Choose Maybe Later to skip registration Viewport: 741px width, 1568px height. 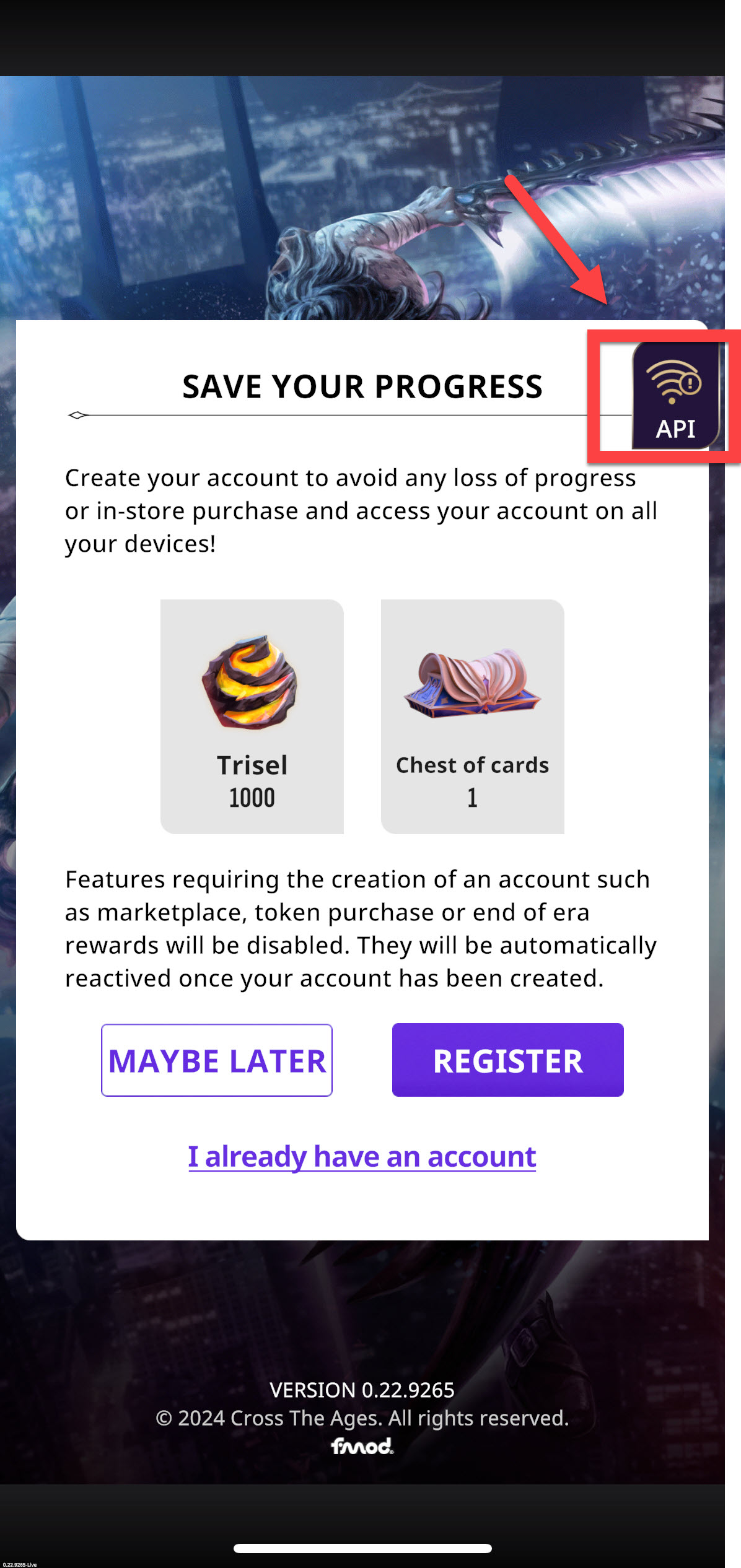click(217, 1060)
